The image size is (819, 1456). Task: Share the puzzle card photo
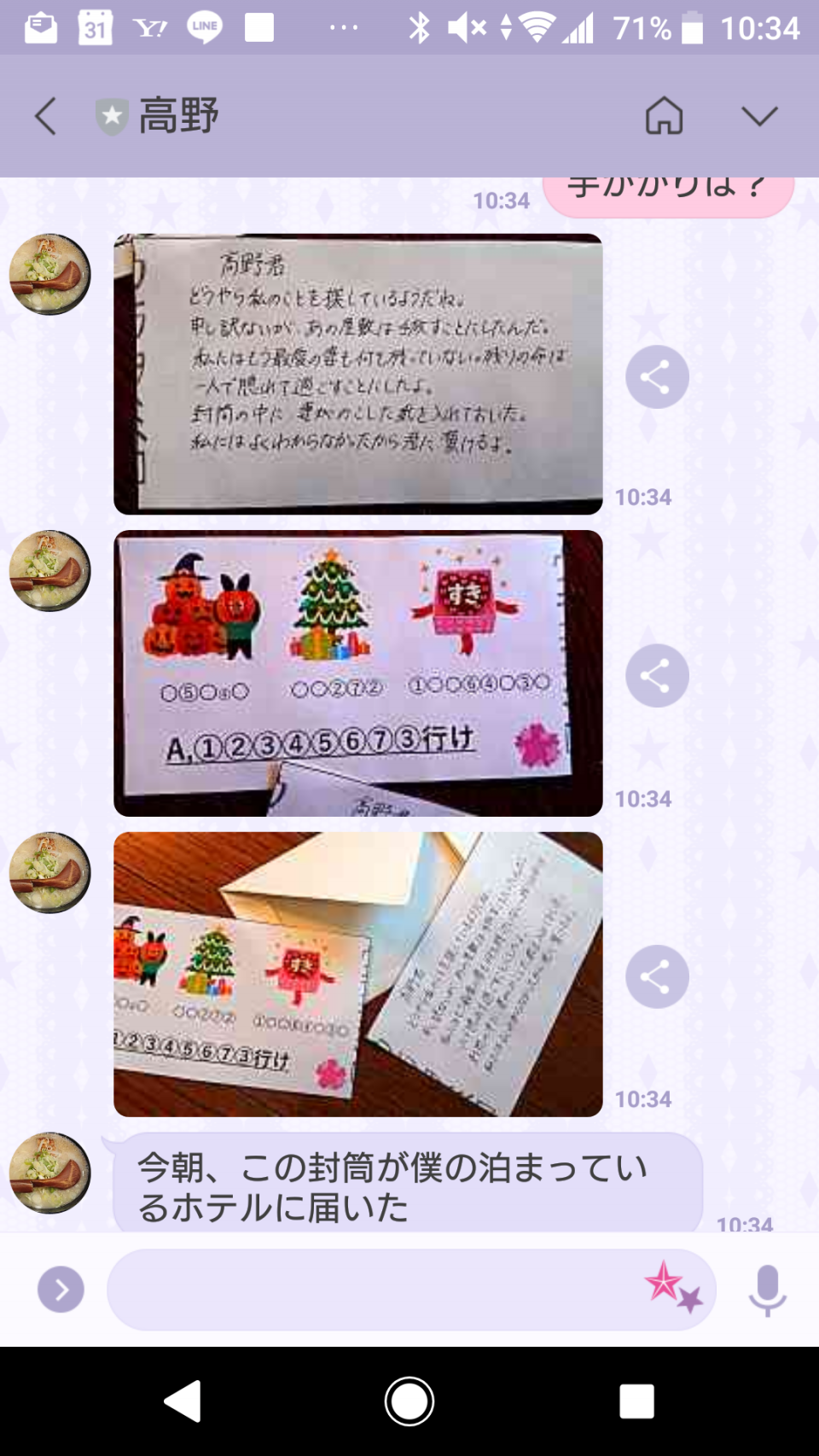[656, 676]
